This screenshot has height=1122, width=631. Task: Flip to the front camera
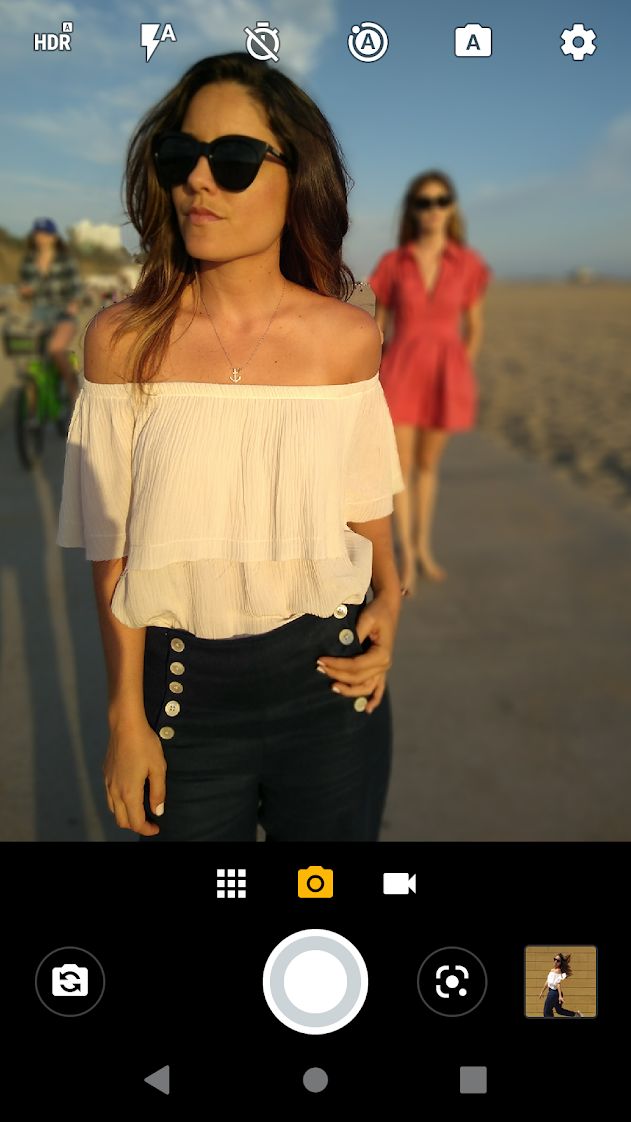point(70,981)
